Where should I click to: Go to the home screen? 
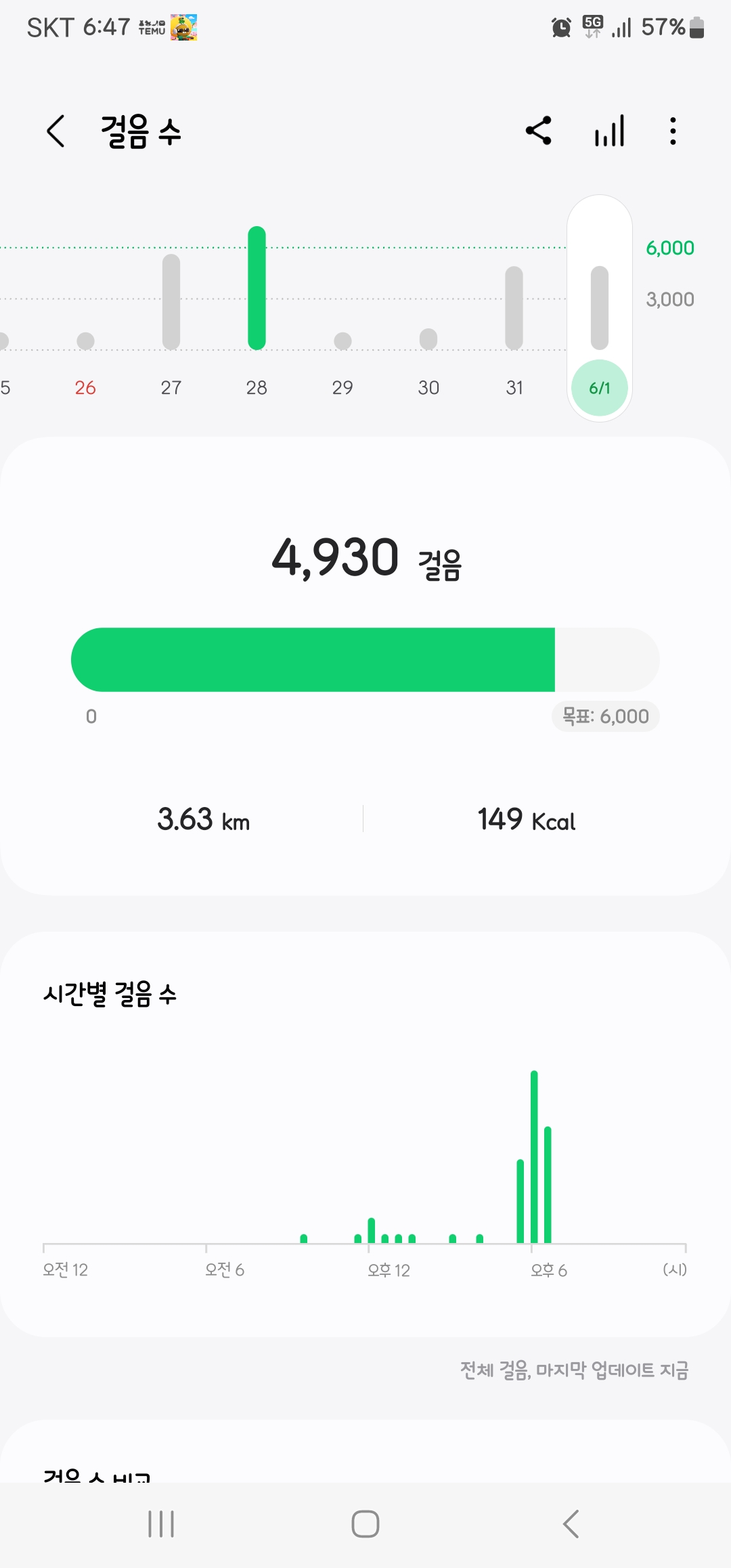coord(365,1524)
